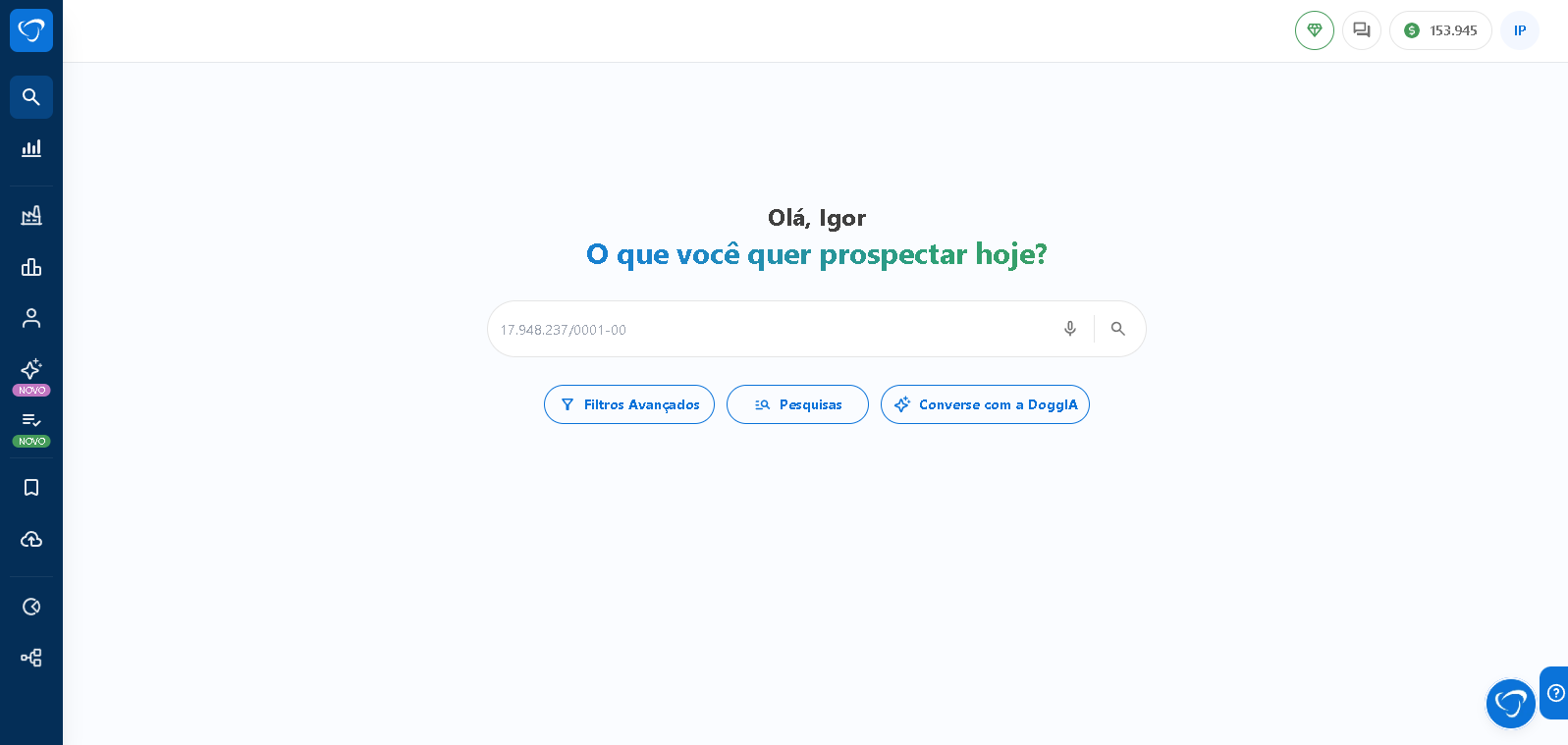Open Filtros Avançados
The image size is (1568, 745).
click(629, 404)
